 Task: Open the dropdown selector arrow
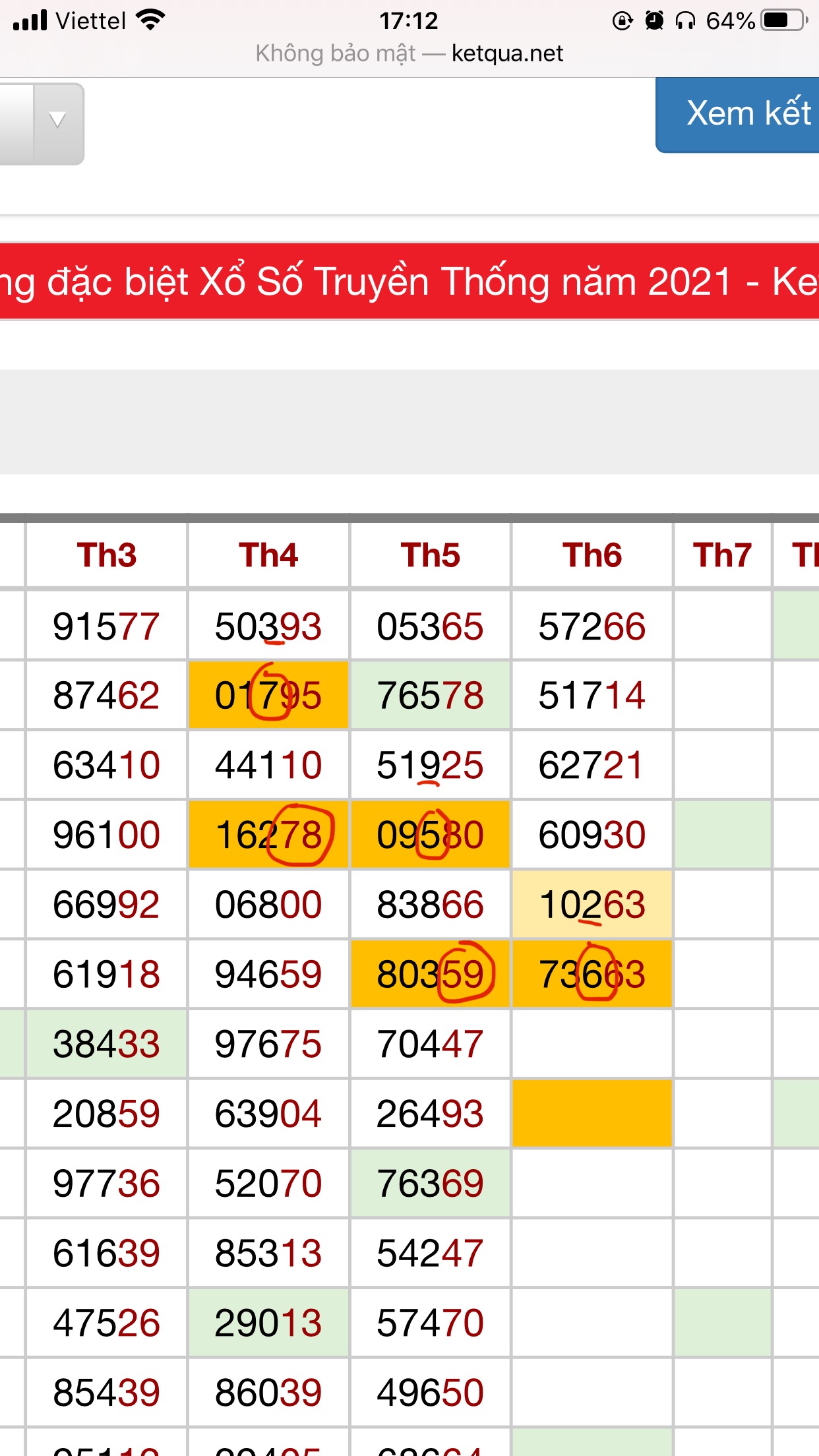pyautogui.click(x=57, y=121)
